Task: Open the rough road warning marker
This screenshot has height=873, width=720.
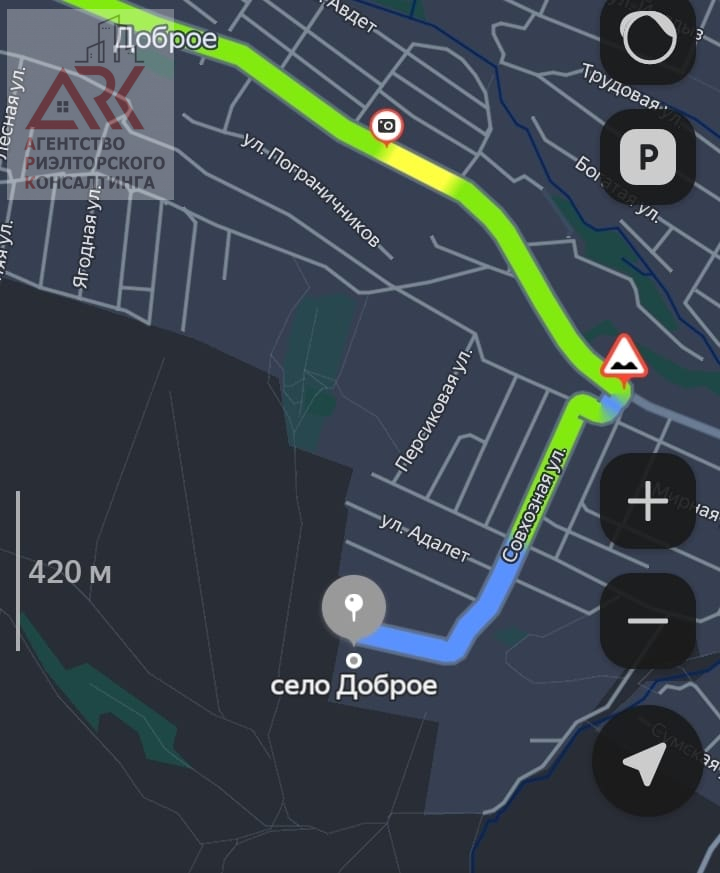Action: 624,358
